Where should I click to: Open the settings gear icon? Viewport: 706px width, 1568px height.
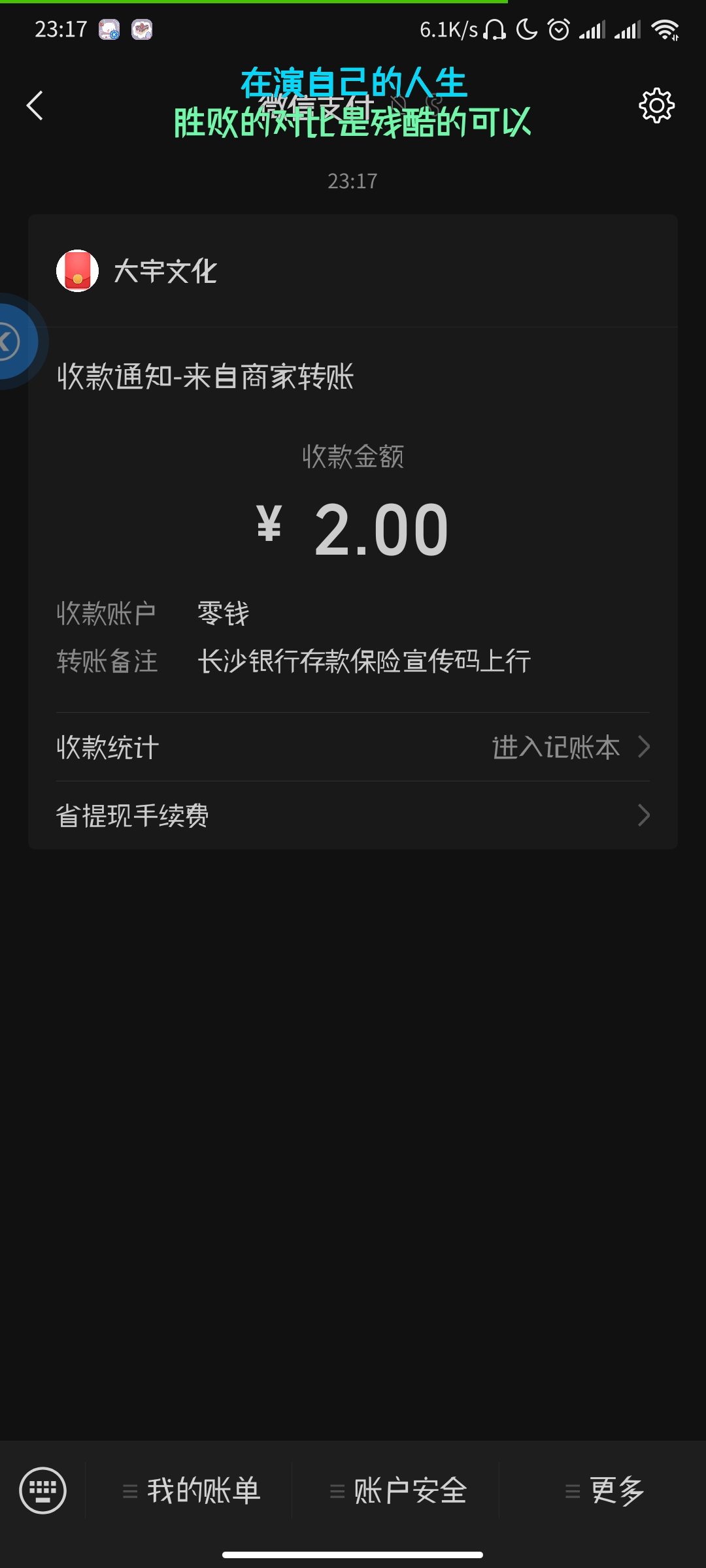(656, 106)
